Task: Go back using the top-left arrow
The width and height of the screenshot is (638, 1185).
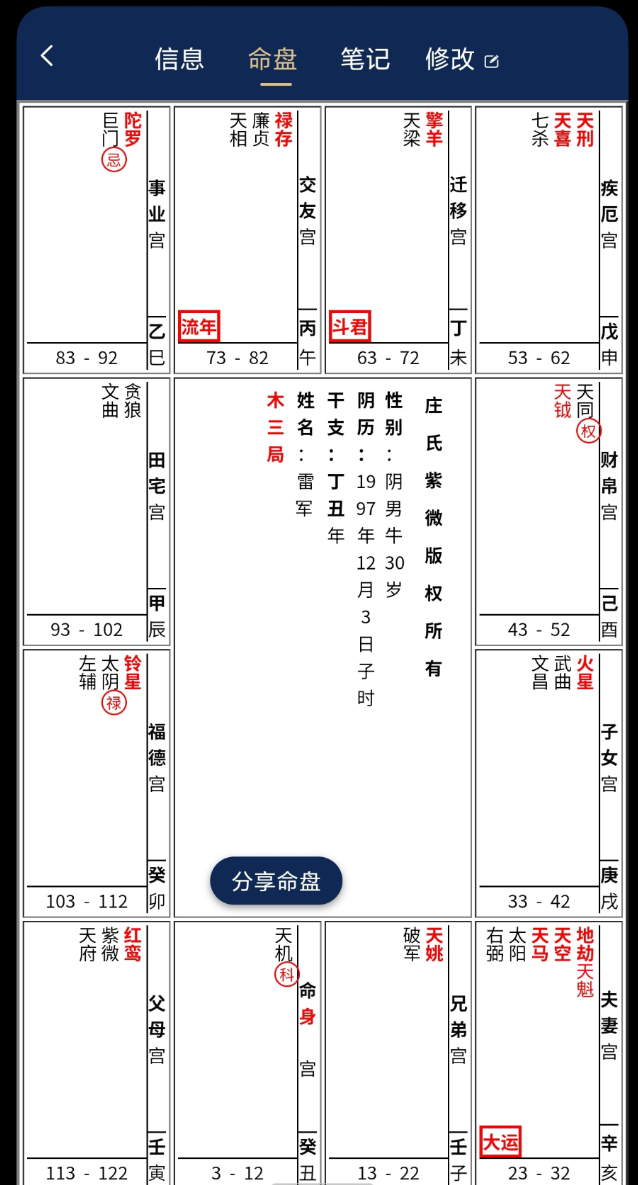Action: (x=47, y=57)
